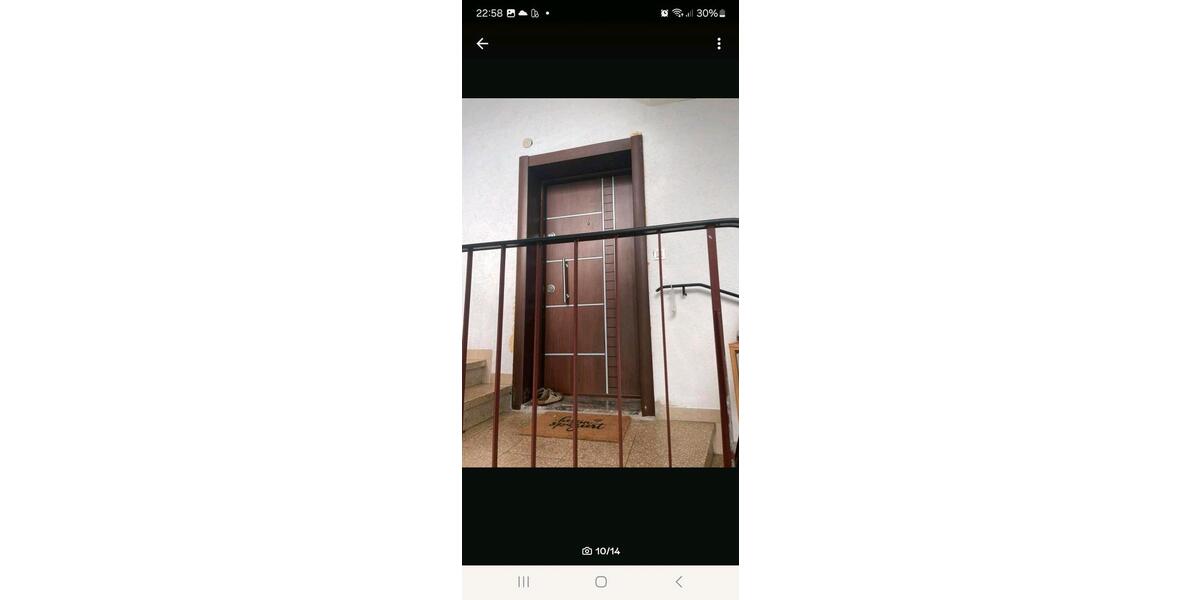Tap the system back button
Screen dimensions: 1200x600
click(x=679, y=582)
